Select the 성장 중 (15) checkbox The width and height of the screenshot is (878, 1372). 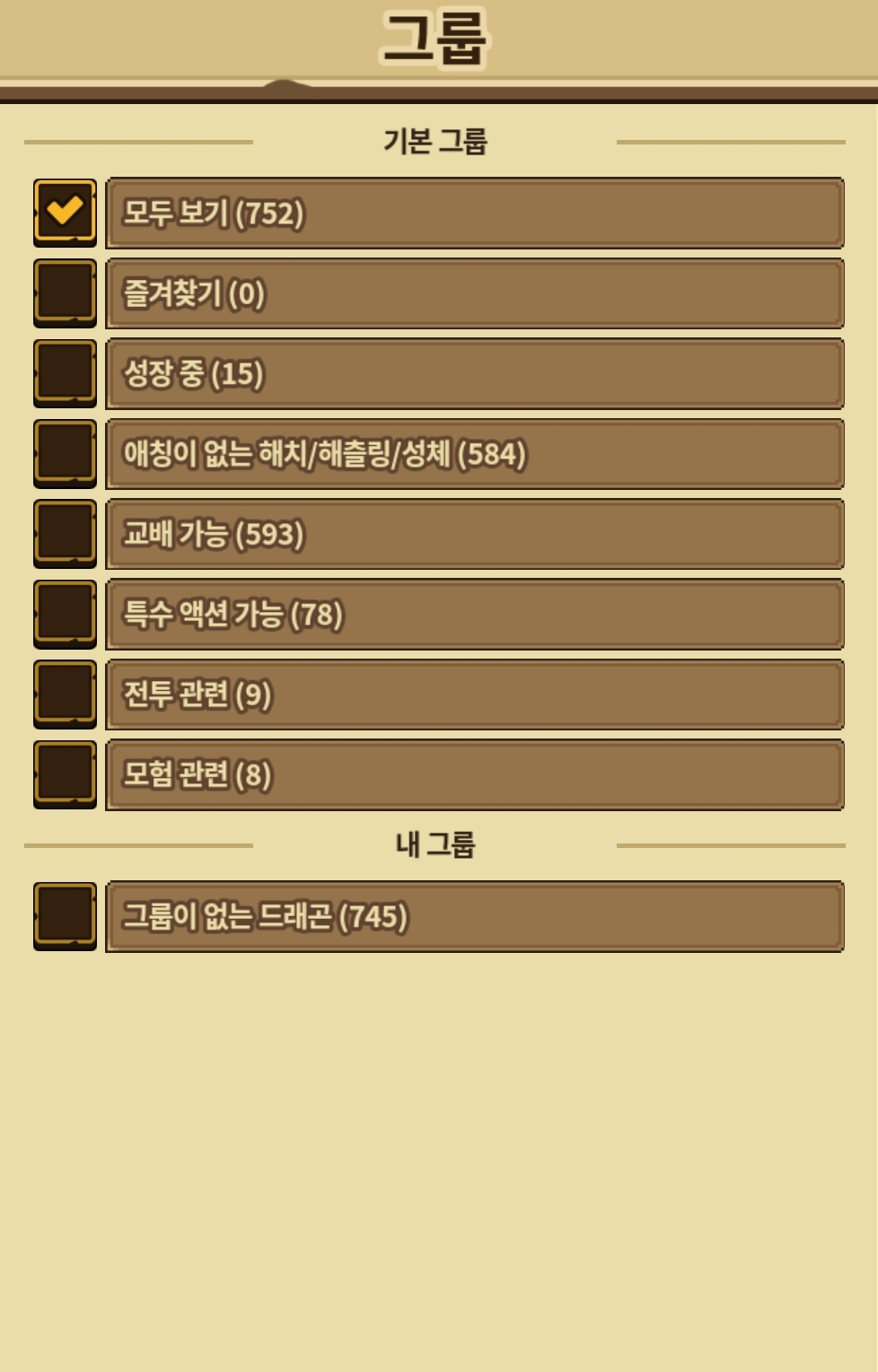point(65,373)
